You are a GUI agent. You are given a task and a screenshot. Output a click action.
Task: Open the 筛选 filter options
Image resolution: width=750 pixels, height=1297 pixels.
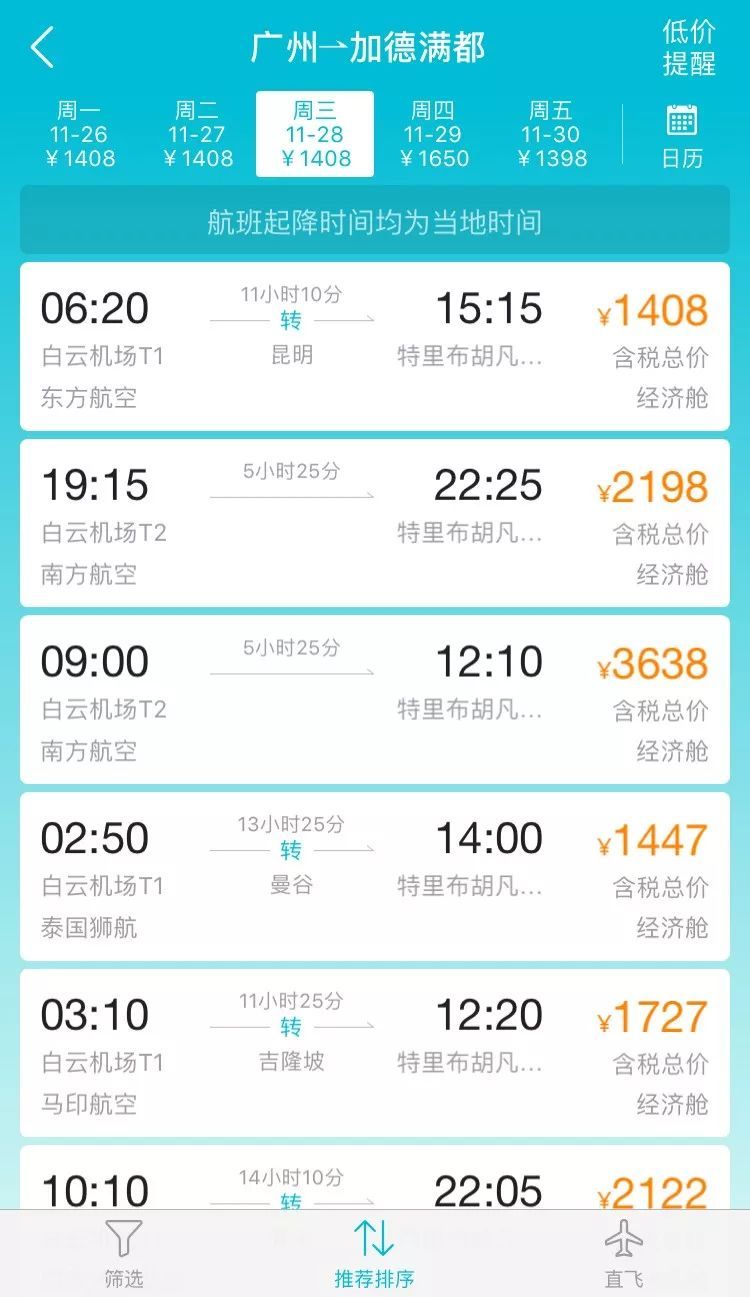click(x=124, y=1253)
